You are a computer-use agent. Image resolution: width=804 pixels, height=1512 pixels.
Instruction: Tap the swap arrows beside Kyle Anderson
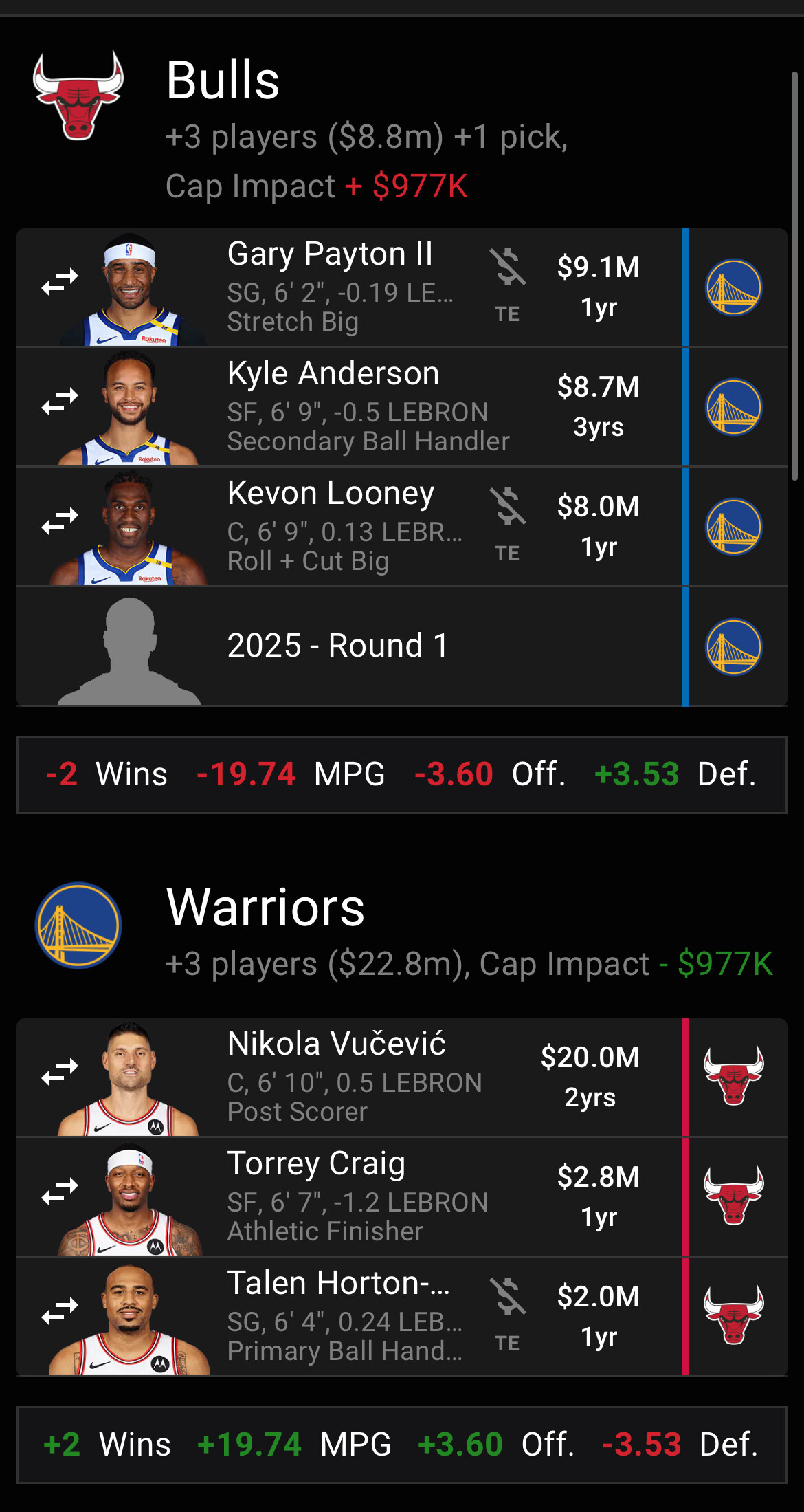(x=60, y=402)
